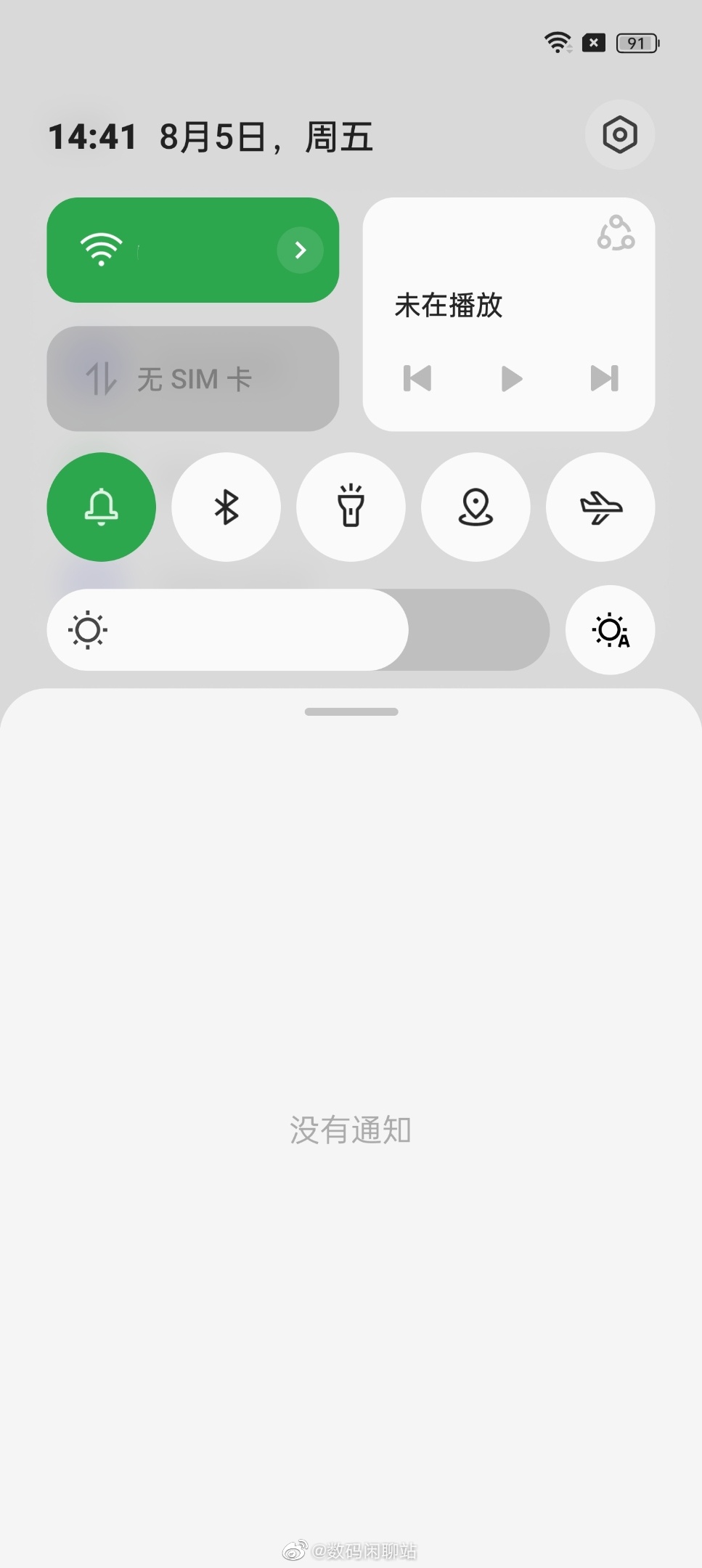Toggle the bell ringer mode button
This screenshot has height=1568, width=702.
pos(102,507)
